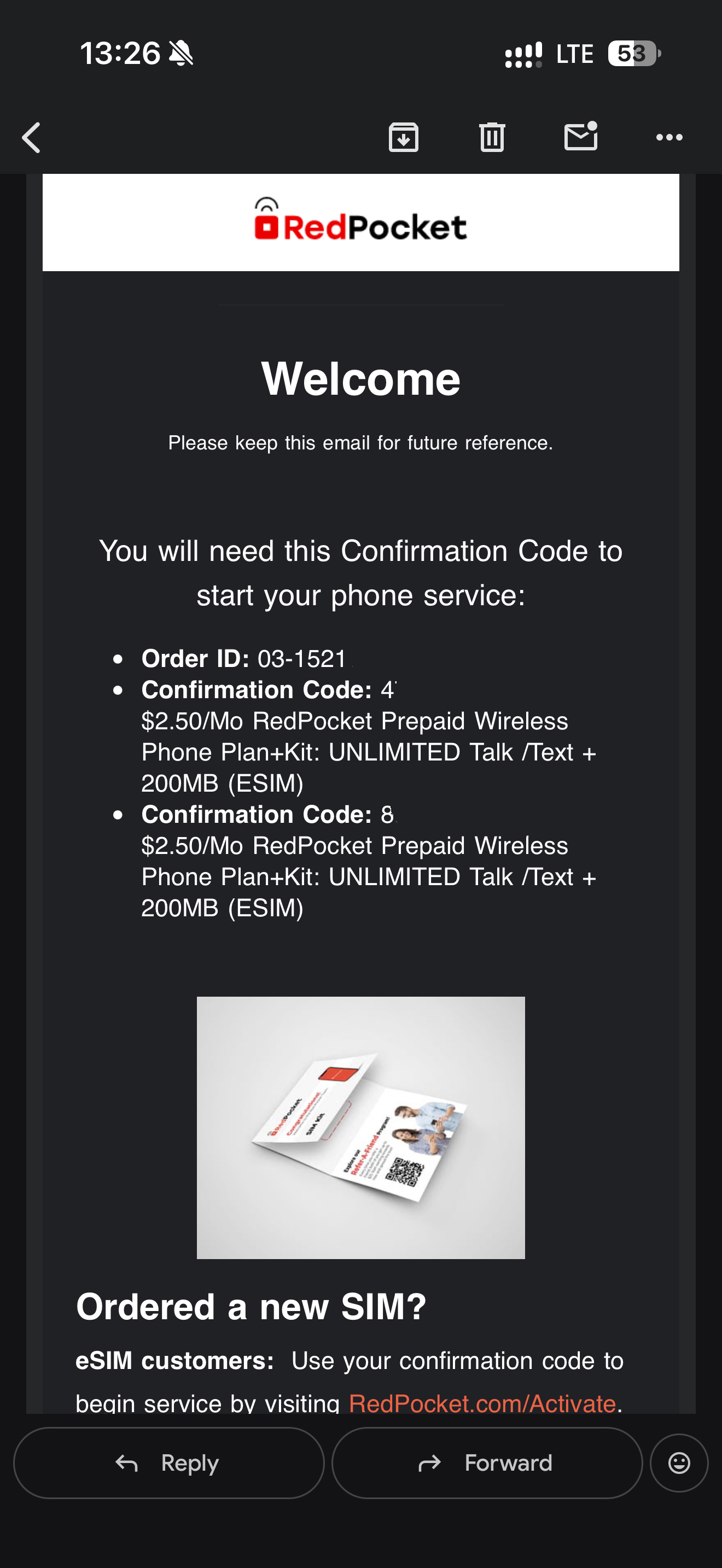Reply to this email
The height and width of the screenshot is (1568, 722).
pos(168,1462)
